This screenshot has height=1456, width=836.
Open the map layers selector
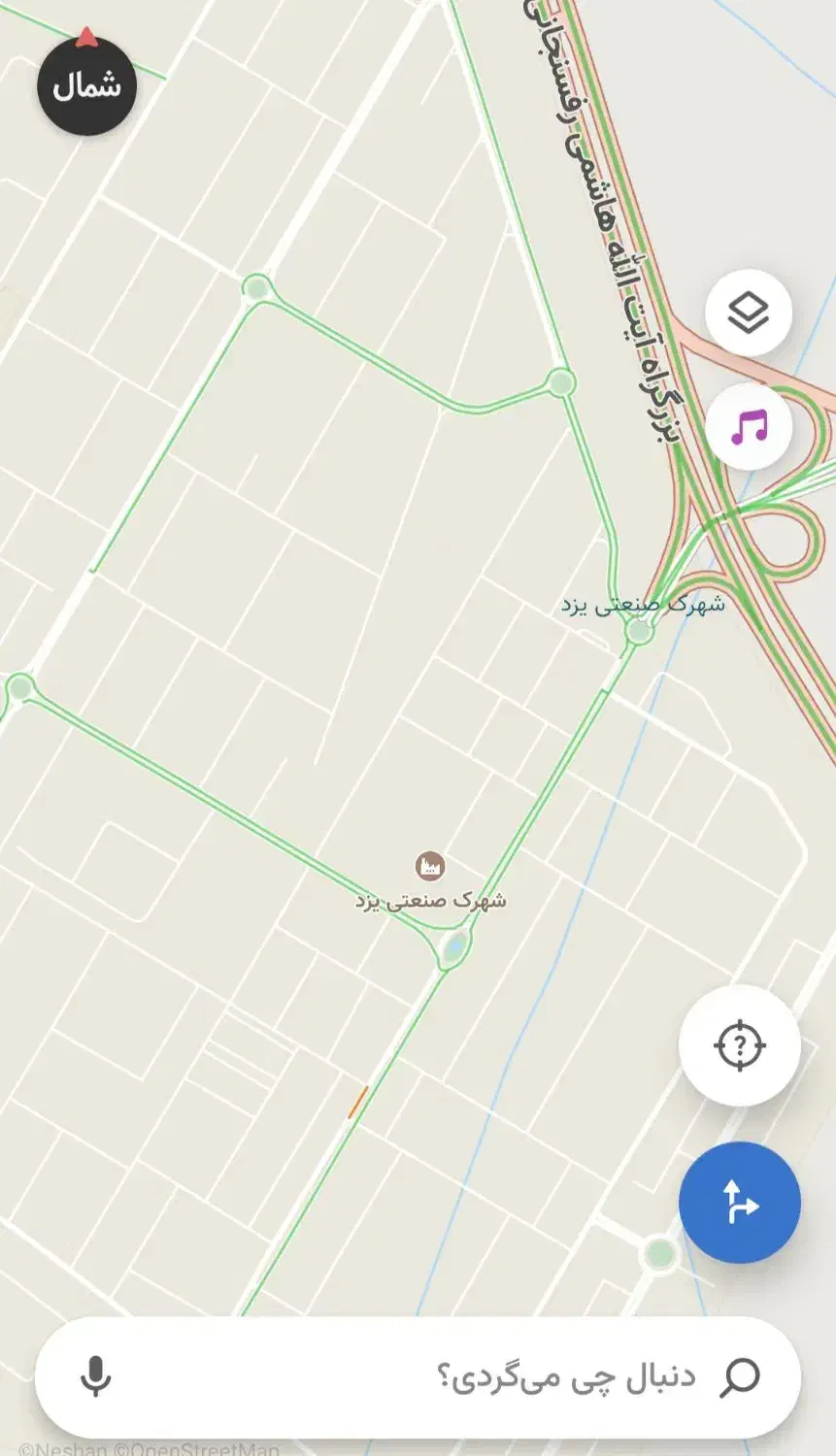pyautogui.click(x=748, y=314)
